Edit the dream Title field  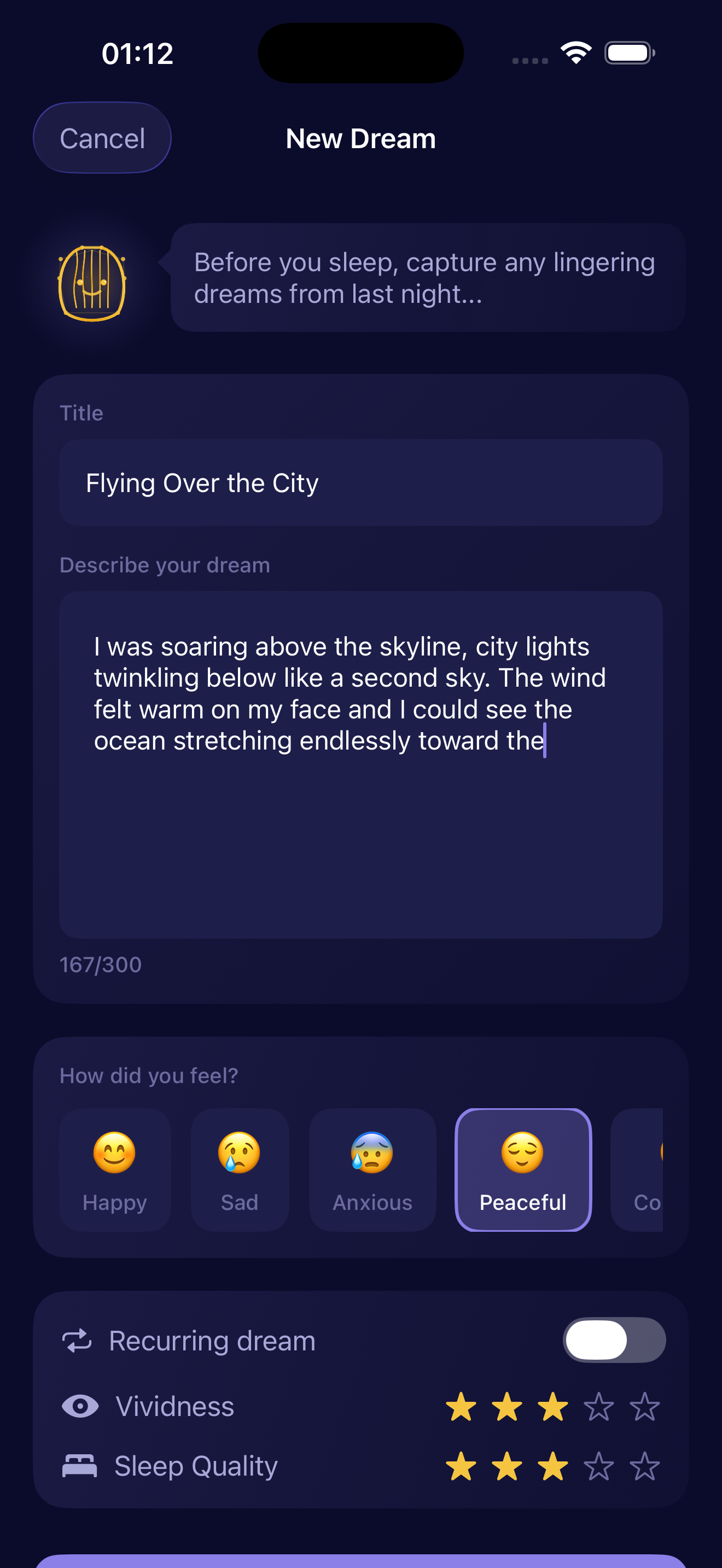[360, 483]
